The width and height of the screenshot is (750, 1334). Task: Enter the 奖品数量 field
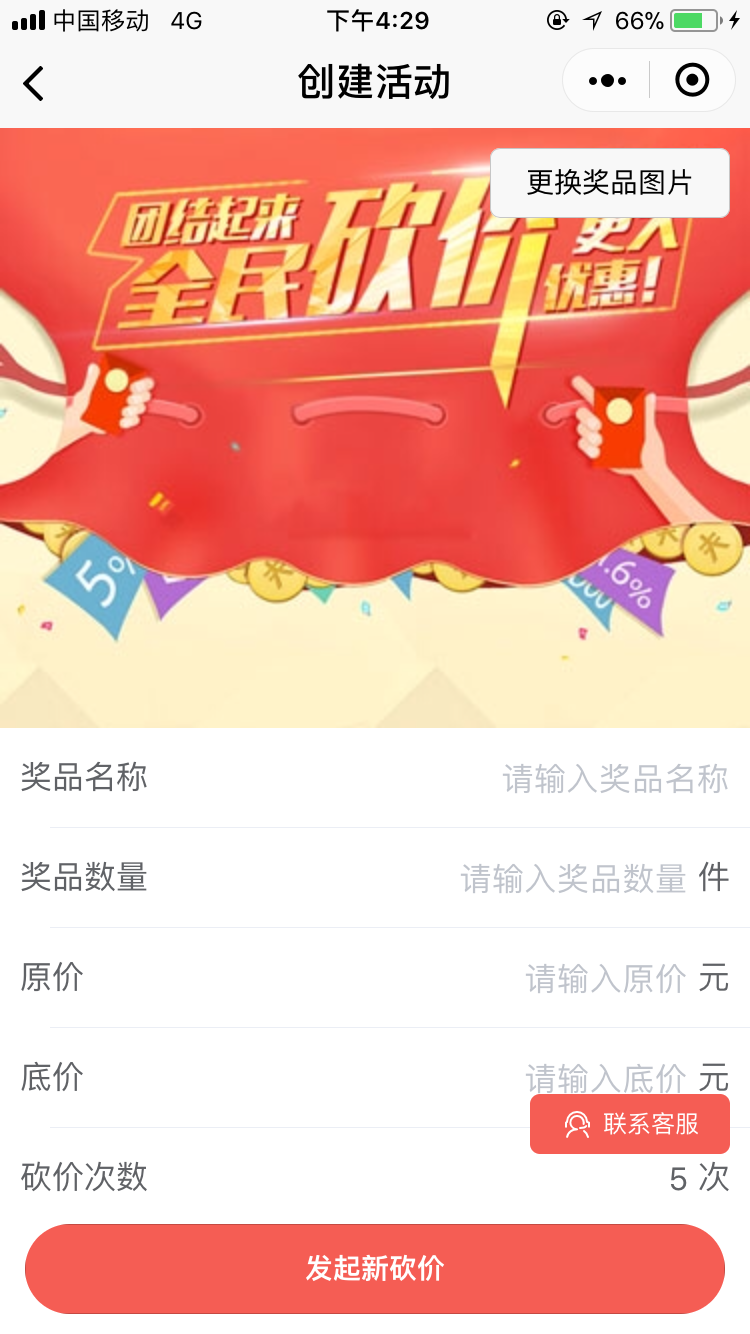point(572,878)
